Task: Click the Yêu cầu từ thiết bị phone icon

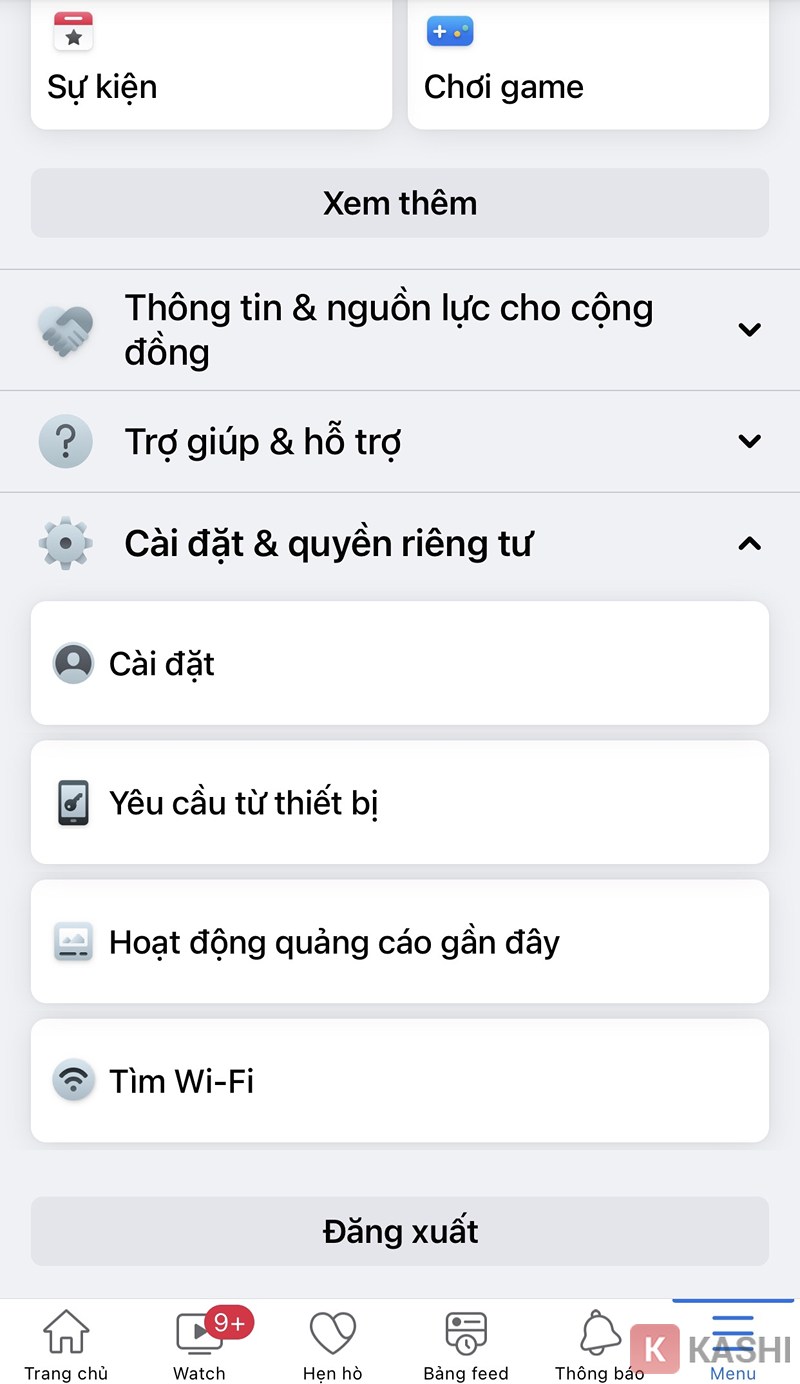Action: (72, 802)
